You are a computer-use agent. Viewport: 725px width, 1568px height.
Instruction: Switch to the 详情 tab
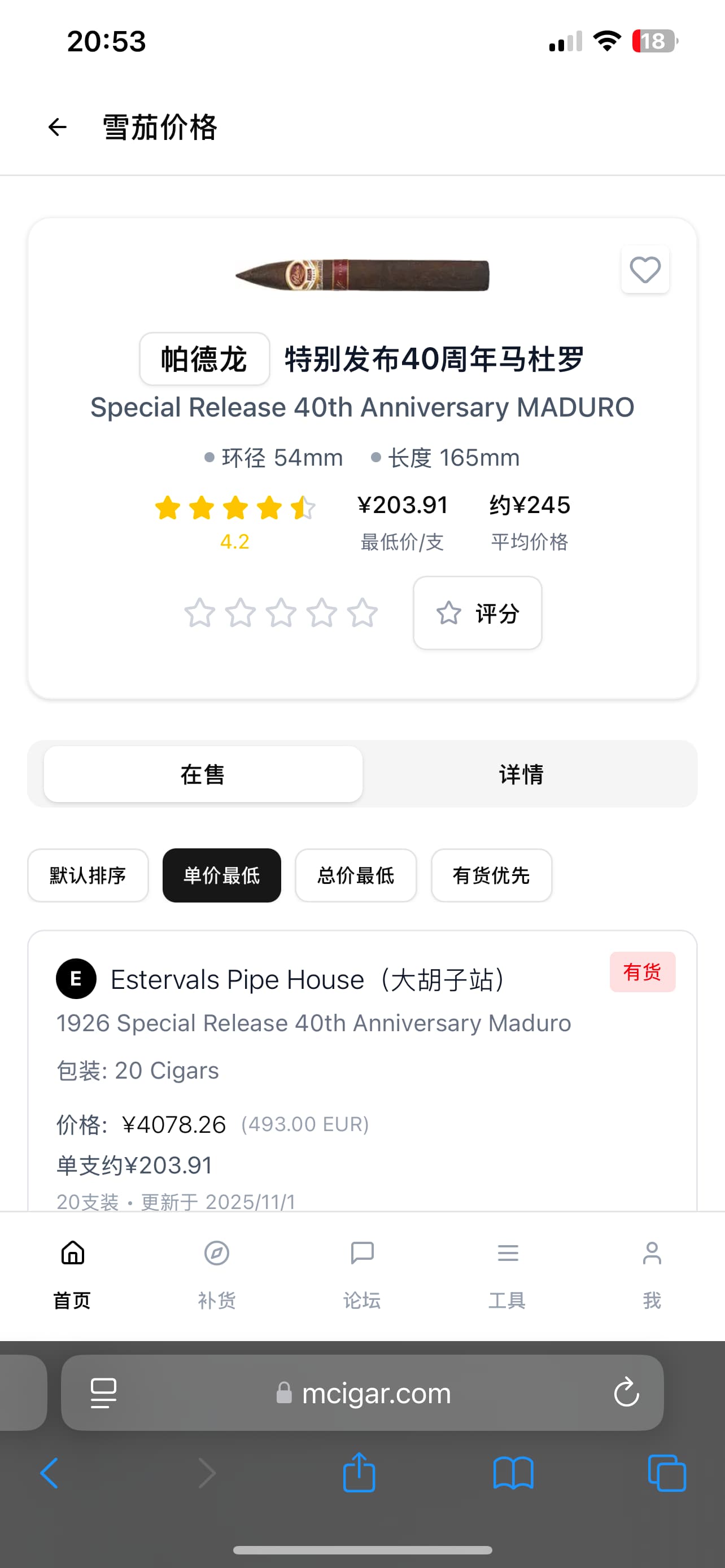[x=521, y=774]
